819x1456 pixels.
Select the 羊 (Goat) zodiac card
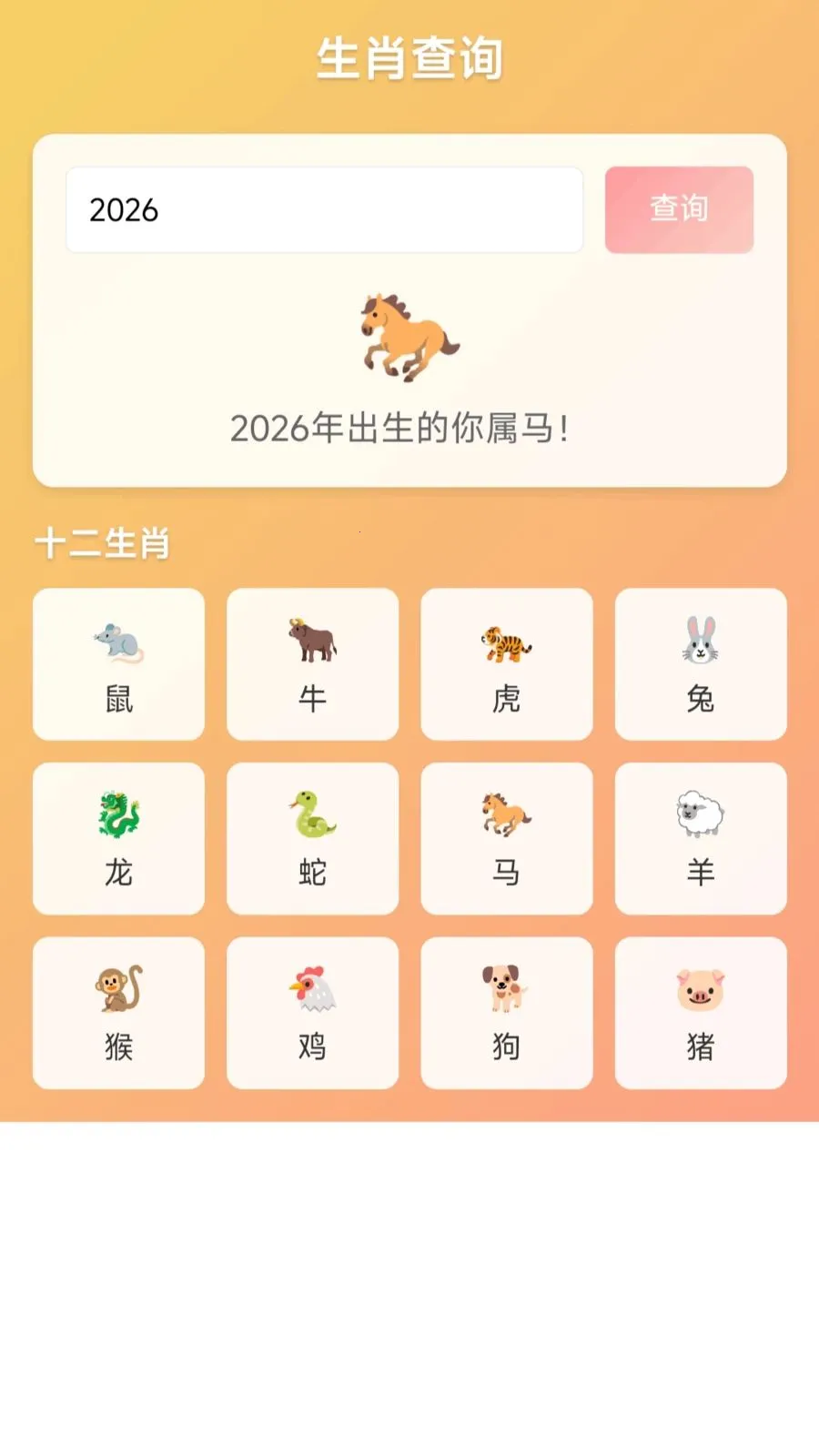point(700,838)
